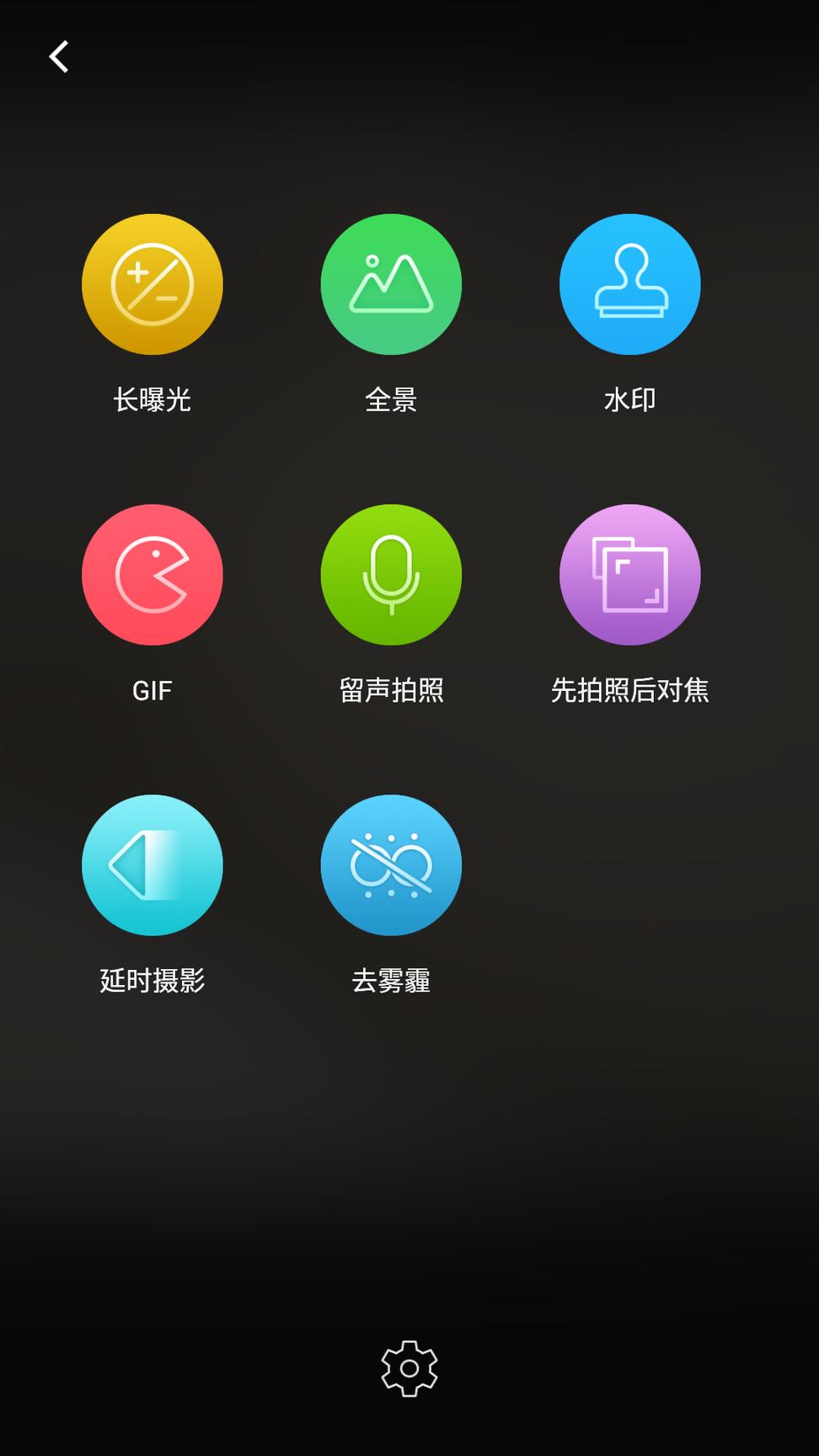Select the GIF Pac-Man style icon
This screenshot has width=819, height=1456.
(153, 575)
